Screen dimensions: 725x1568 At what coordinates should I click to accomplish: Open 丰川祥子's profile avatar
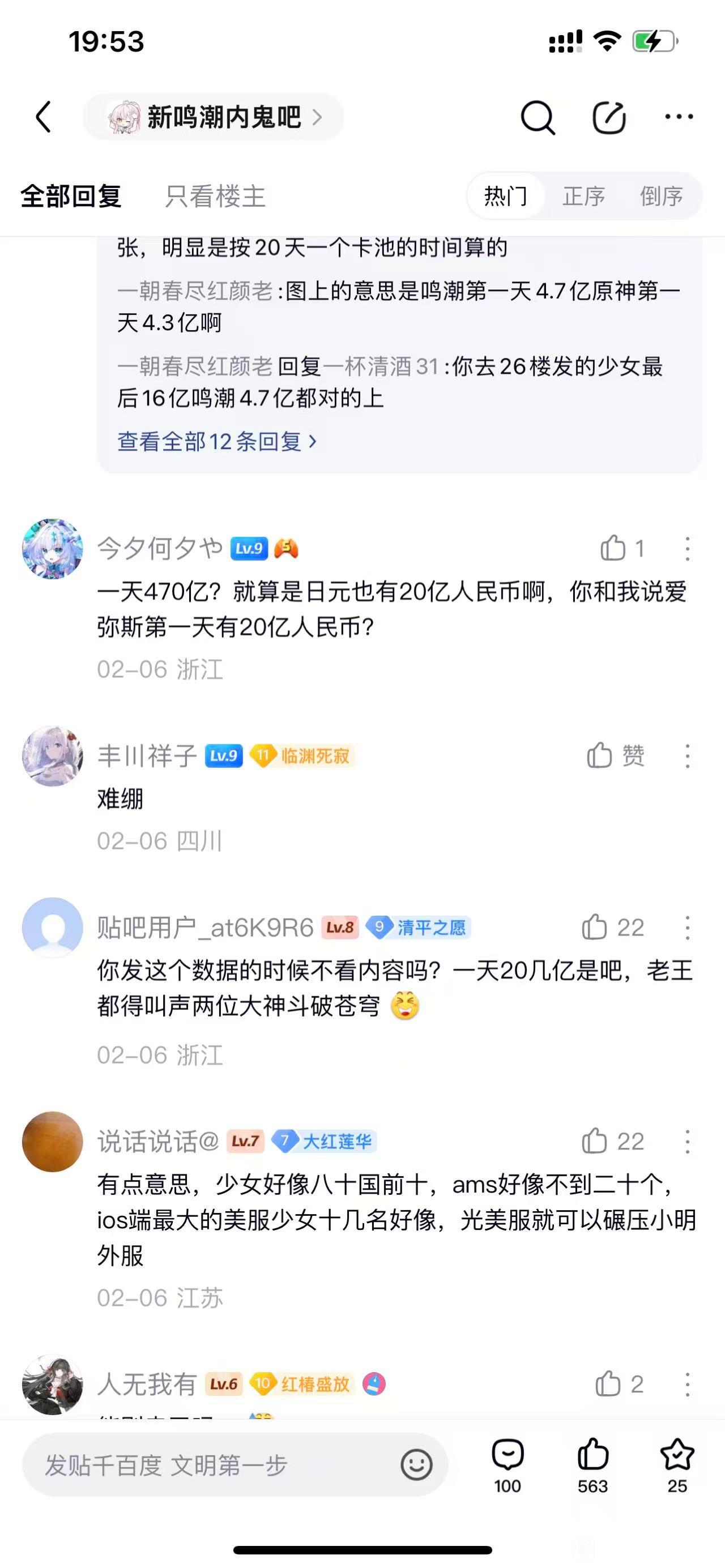52,755
